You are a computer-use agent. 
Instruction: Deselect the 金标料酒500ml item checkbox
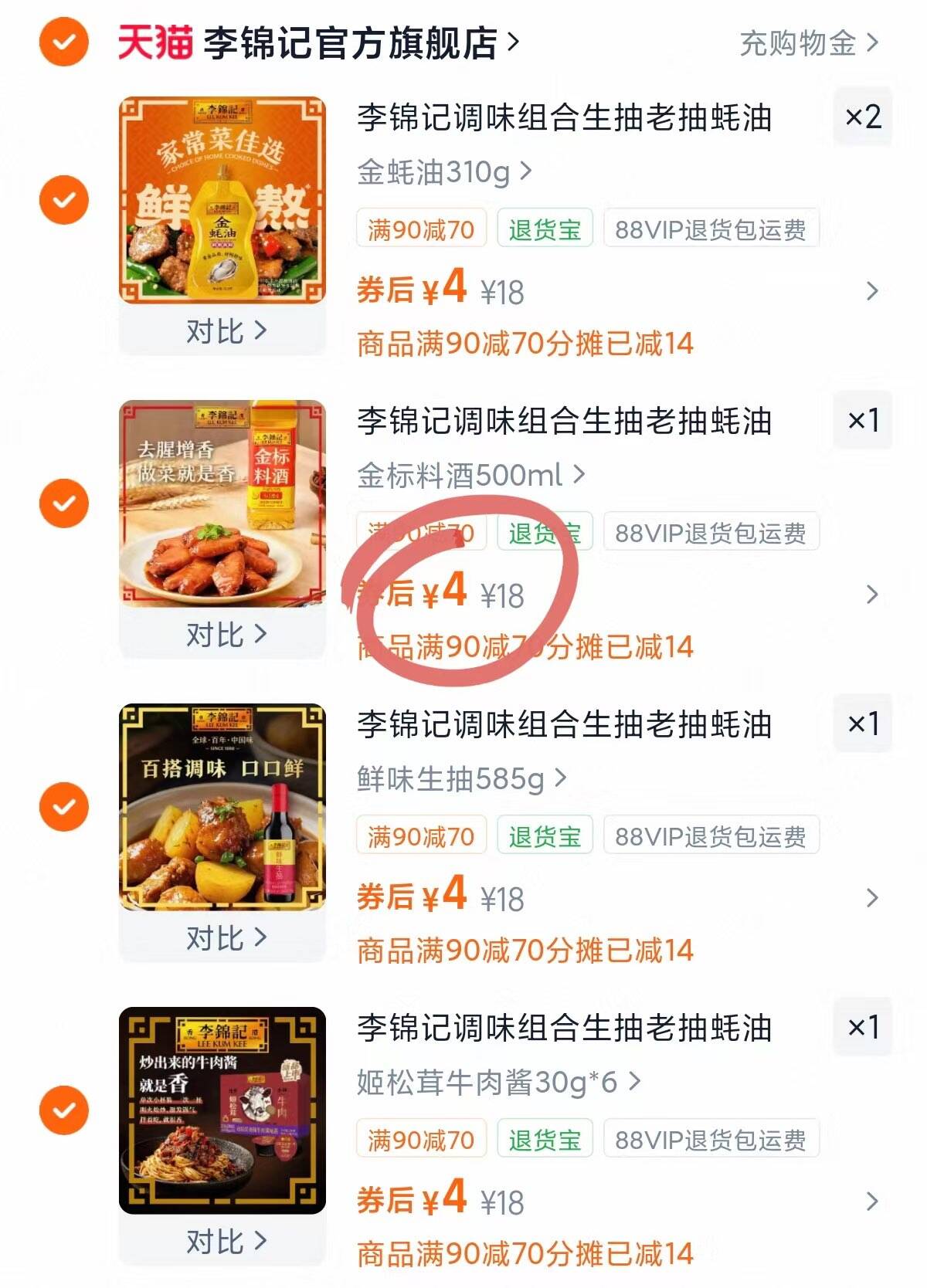(64, 503)
